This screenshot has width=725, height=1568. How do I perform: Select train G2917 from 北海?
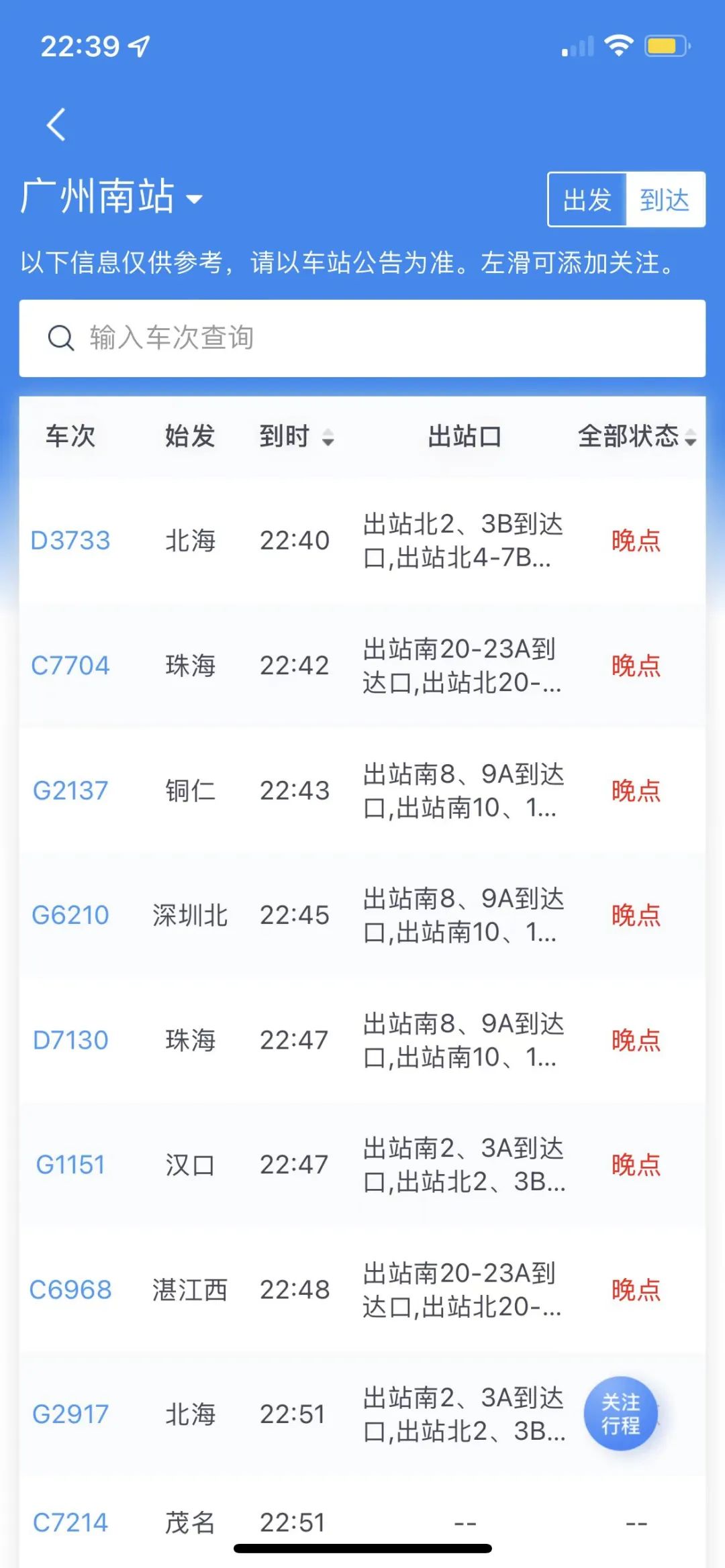[x=70, y=1414]
